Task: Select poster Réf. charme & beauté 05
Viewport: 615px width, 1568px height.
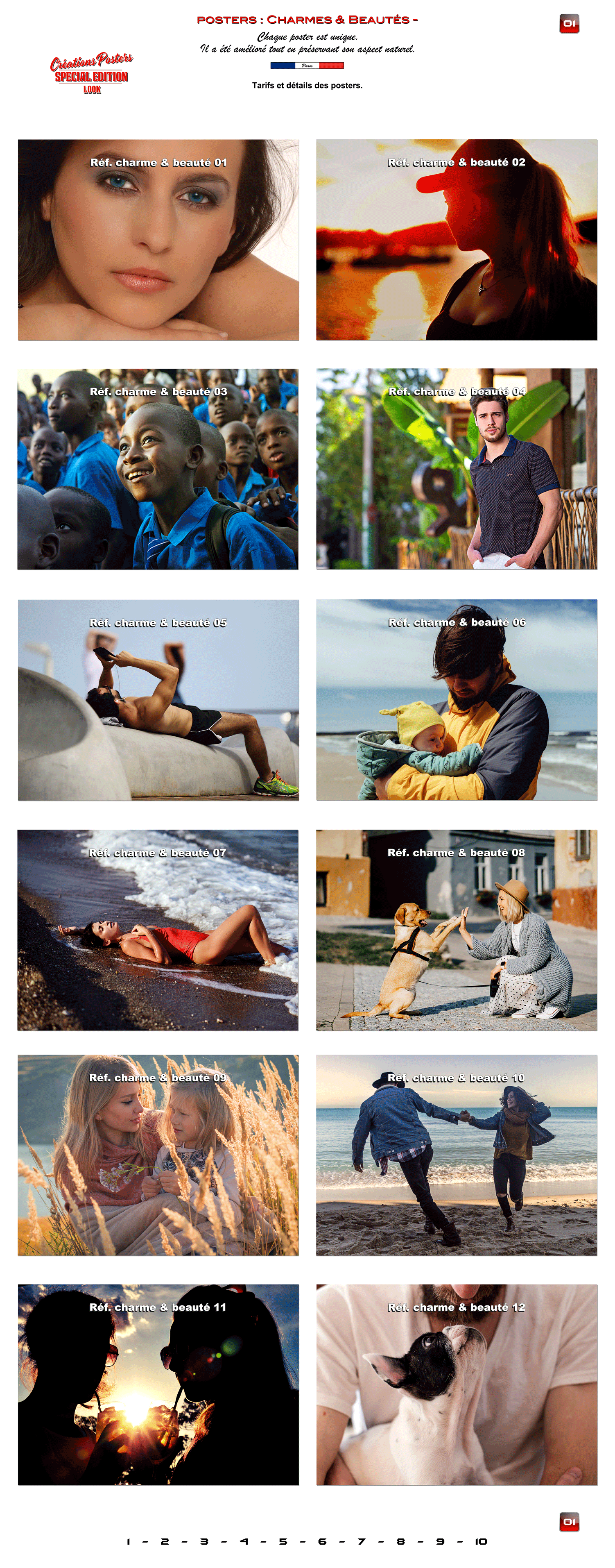Action: coord(158,699)
